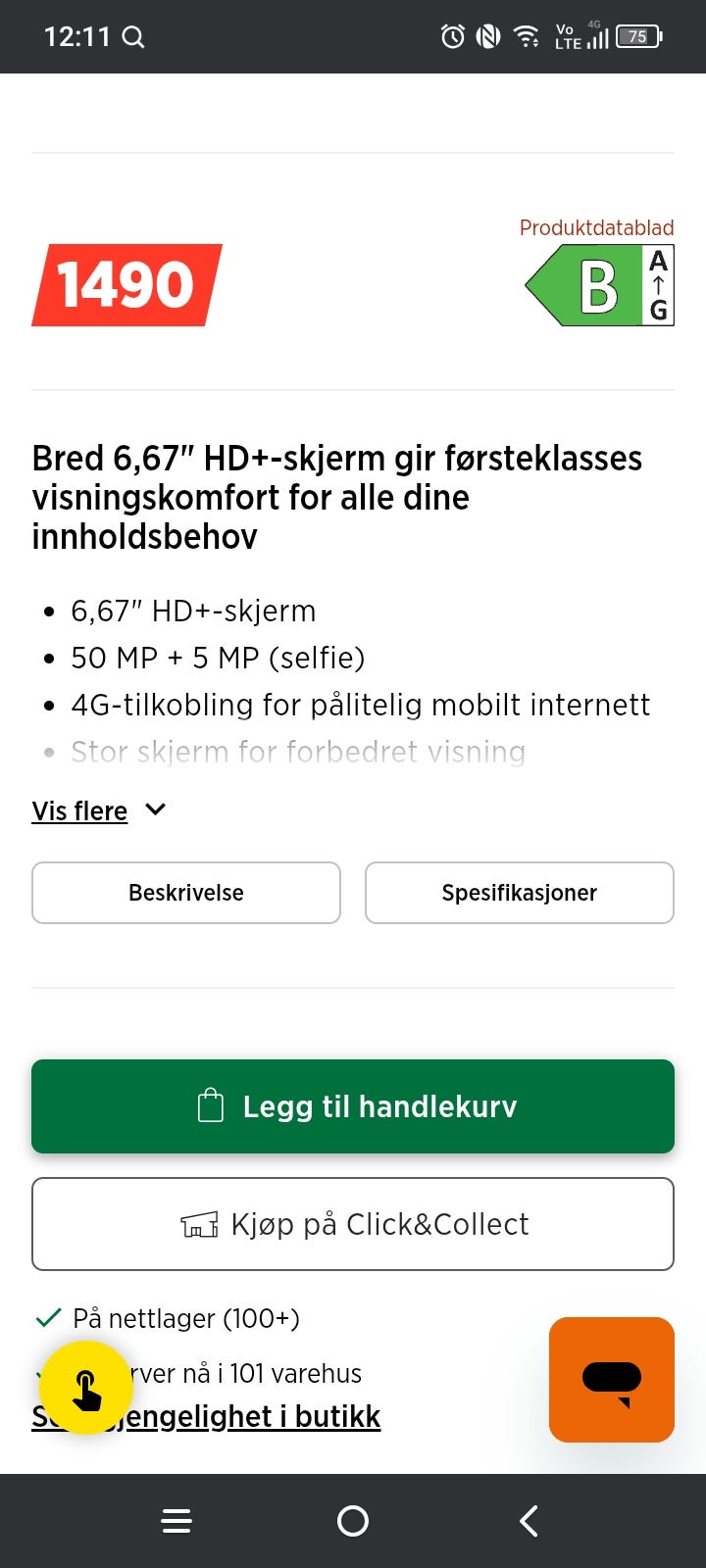This screenshot has height=1568, width=706.
Task: Open the Spesifikasjoner tab
Action: (519, 892)
